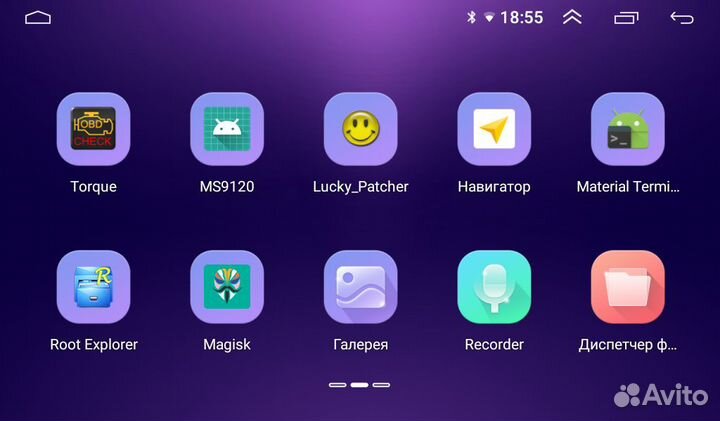Launch Root Explorer
Viewport: 720px width, 421px height.
93,287
